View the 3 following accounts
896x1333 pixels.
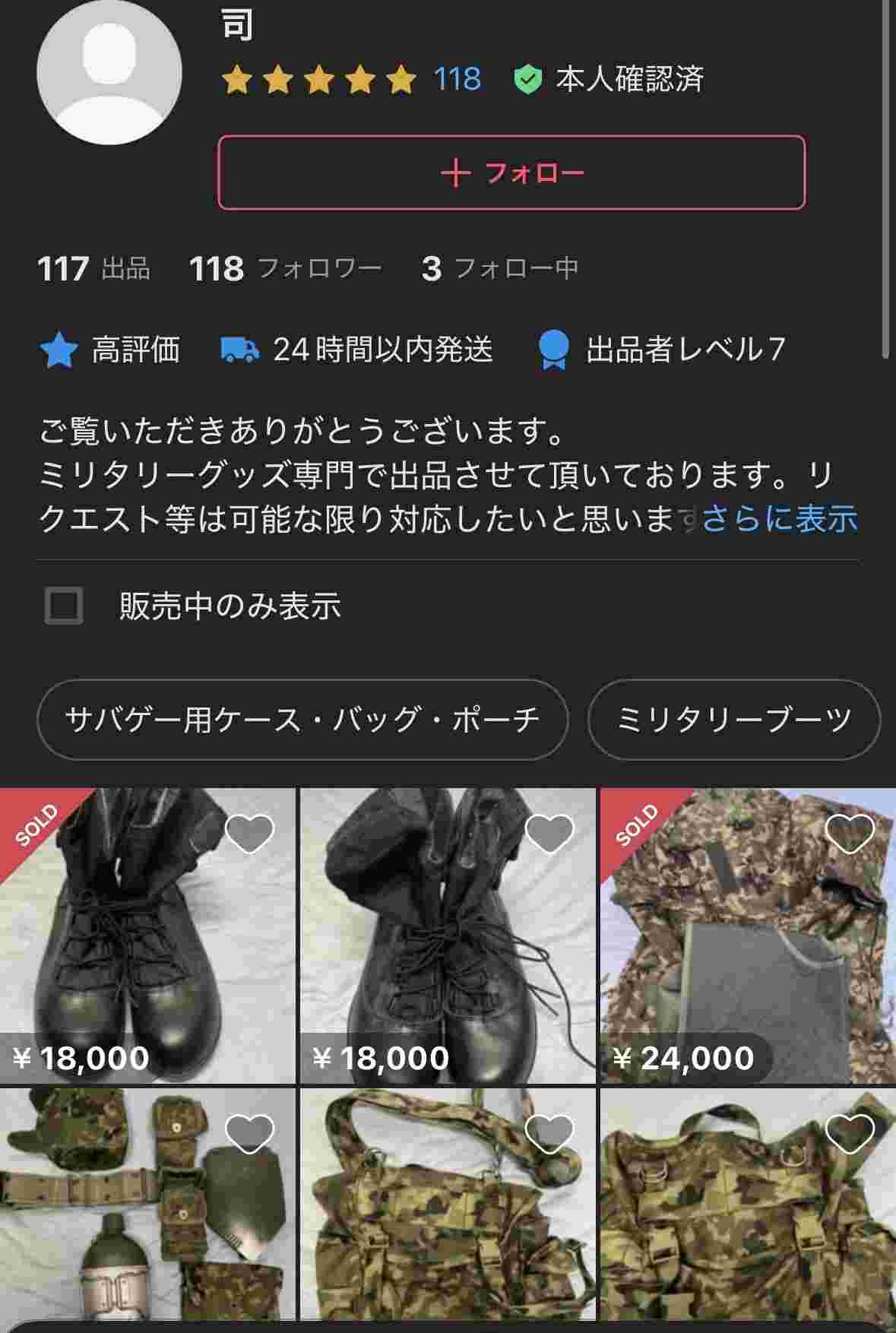[x=499, y=268]
